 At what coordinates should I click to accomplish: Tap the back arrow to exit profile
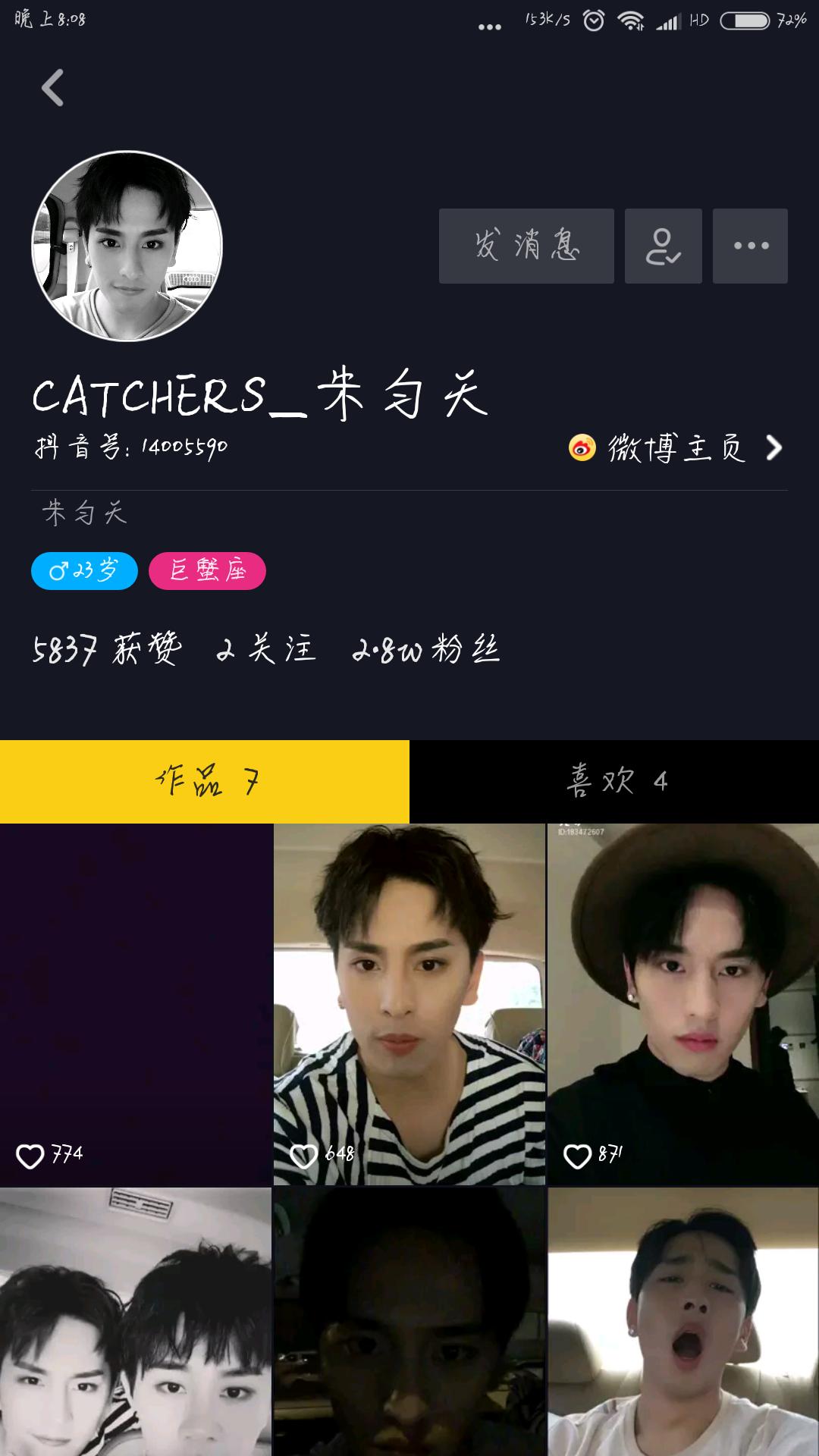pos(52,89)
